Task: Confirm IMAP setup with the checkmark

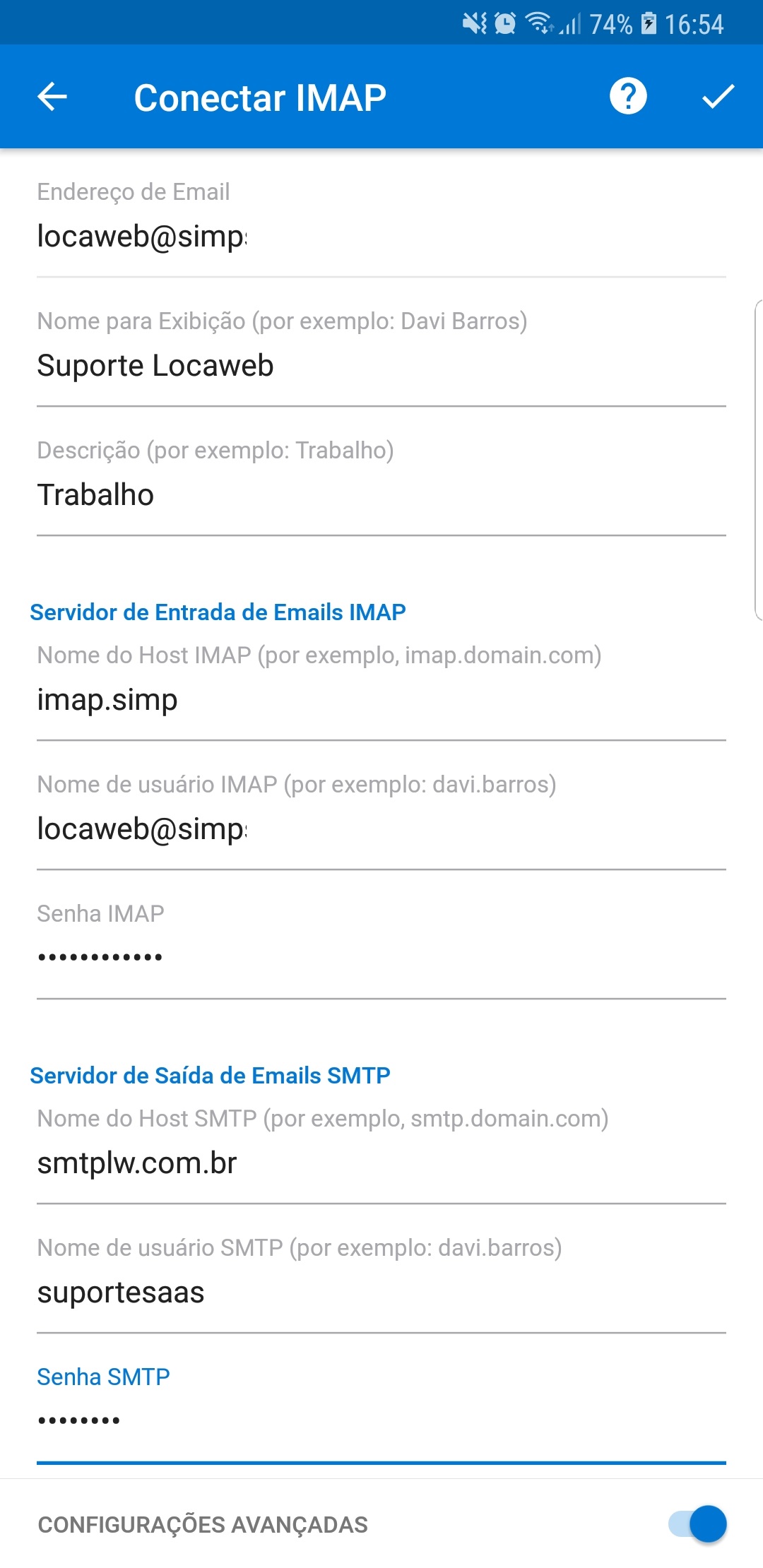Action: [x=718, y=97]
